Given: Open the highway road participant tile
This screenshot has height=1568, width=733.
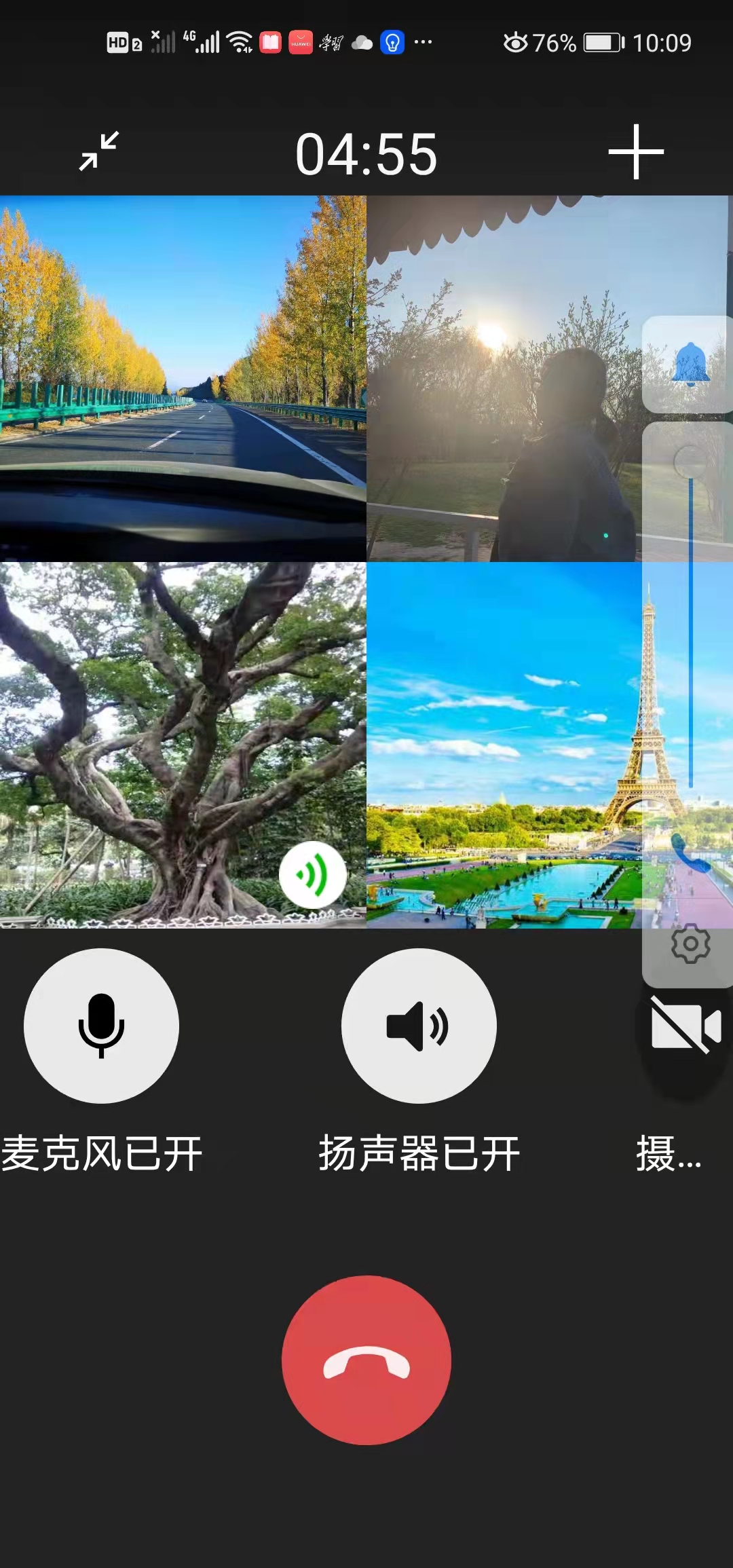Looking at the screenshot, I should 183,378.
